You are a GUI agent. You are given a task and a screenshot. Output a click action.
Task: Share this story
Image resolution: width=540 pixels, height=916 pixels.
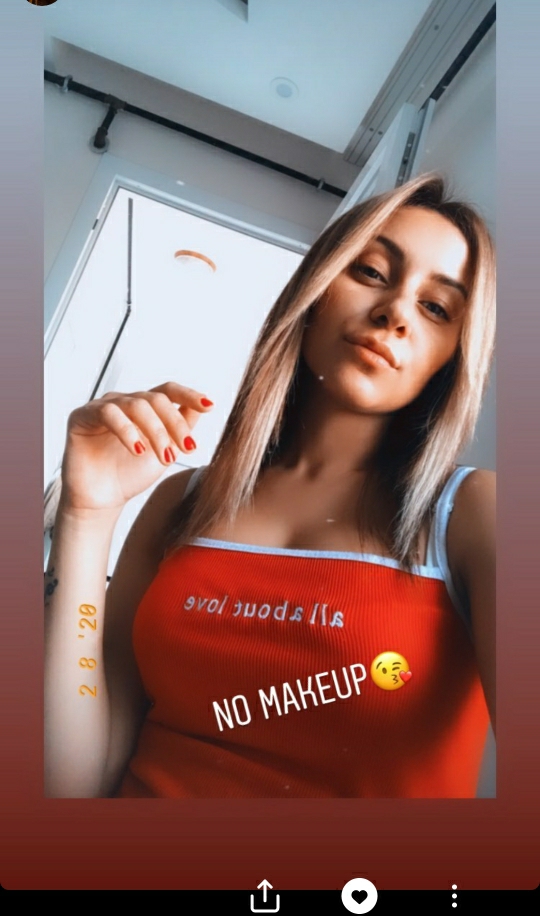[x=265, y=896]
